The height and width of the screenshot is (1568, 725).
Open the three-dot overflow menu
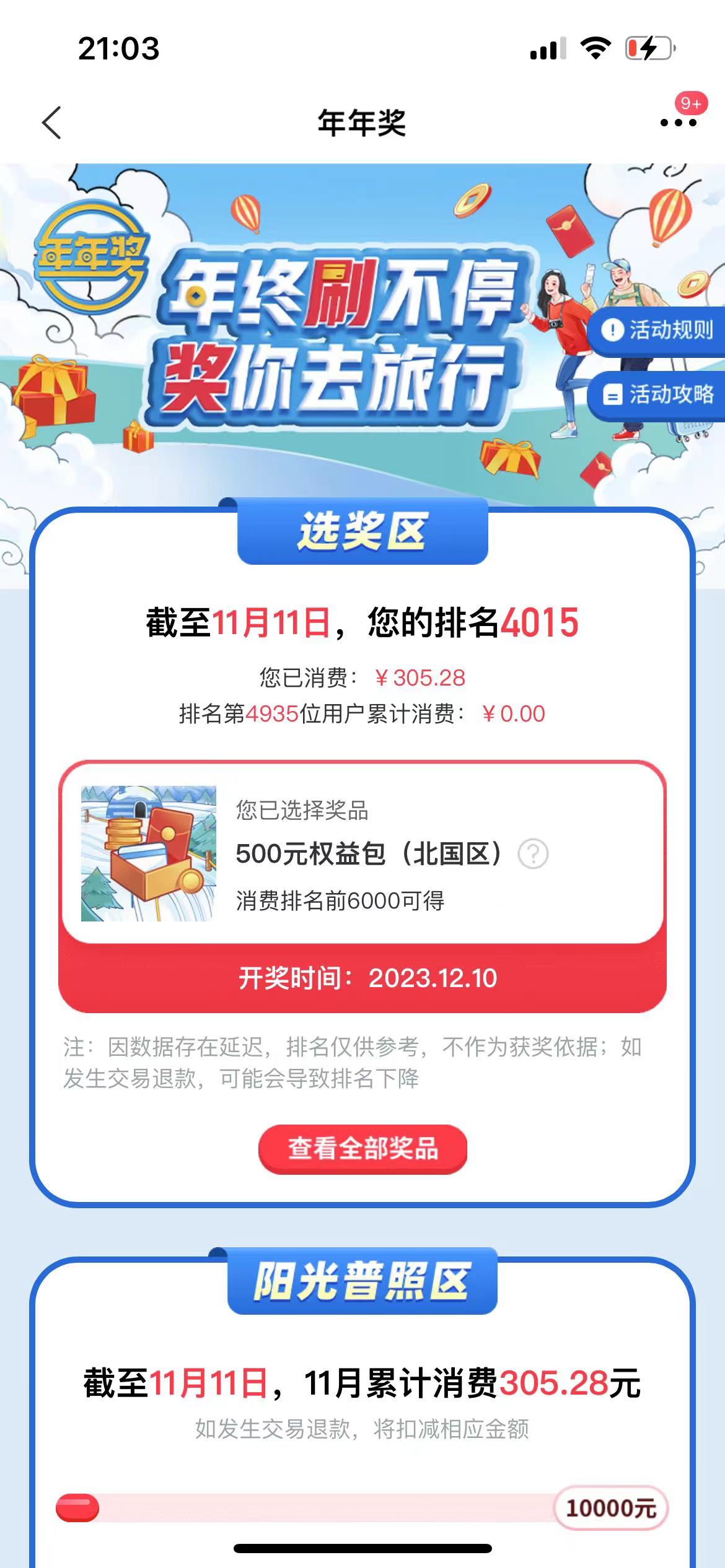678,123
